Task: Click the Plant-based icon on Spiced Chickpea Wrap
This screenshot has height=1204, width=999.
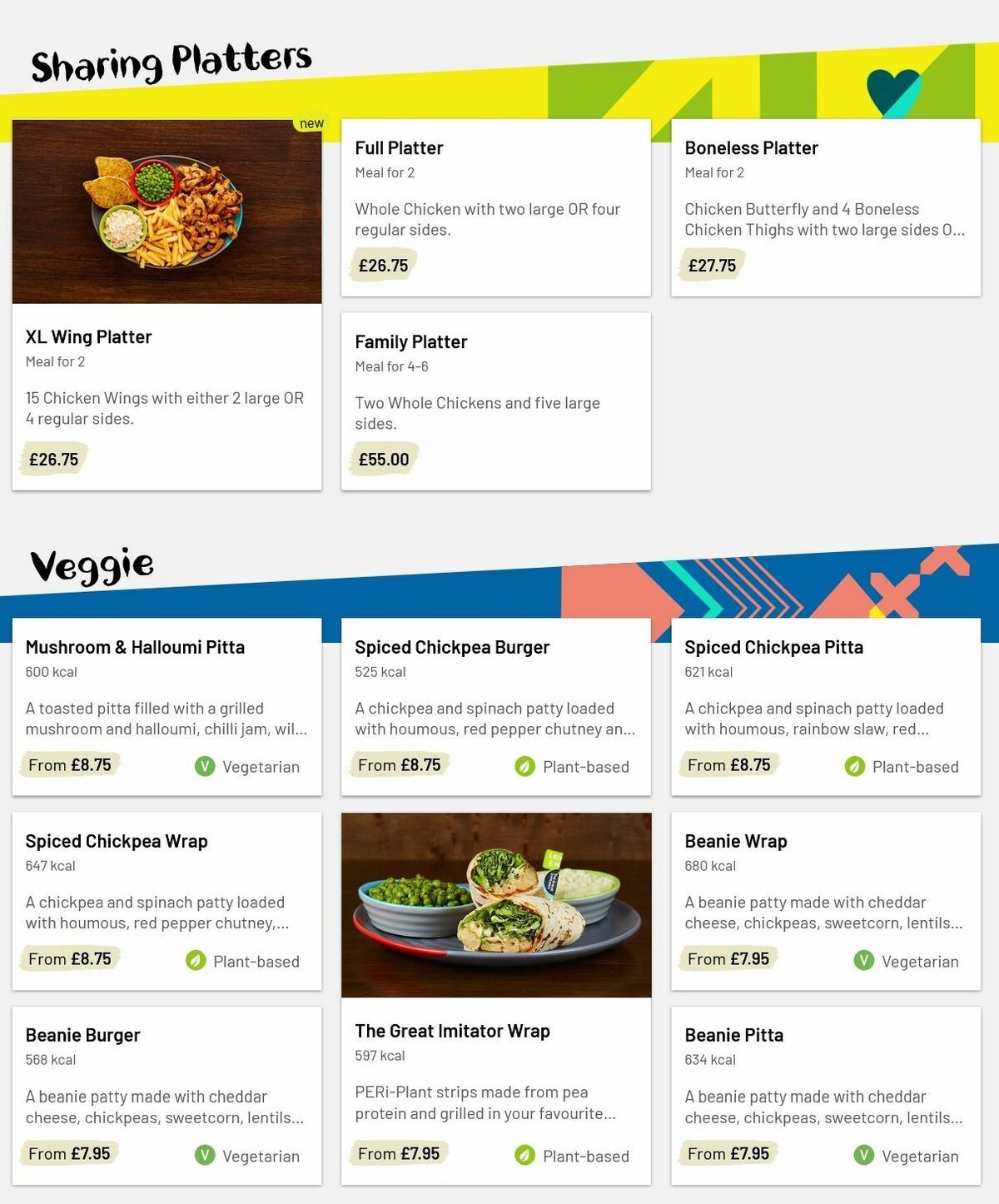Action: [x=196, y=961]
